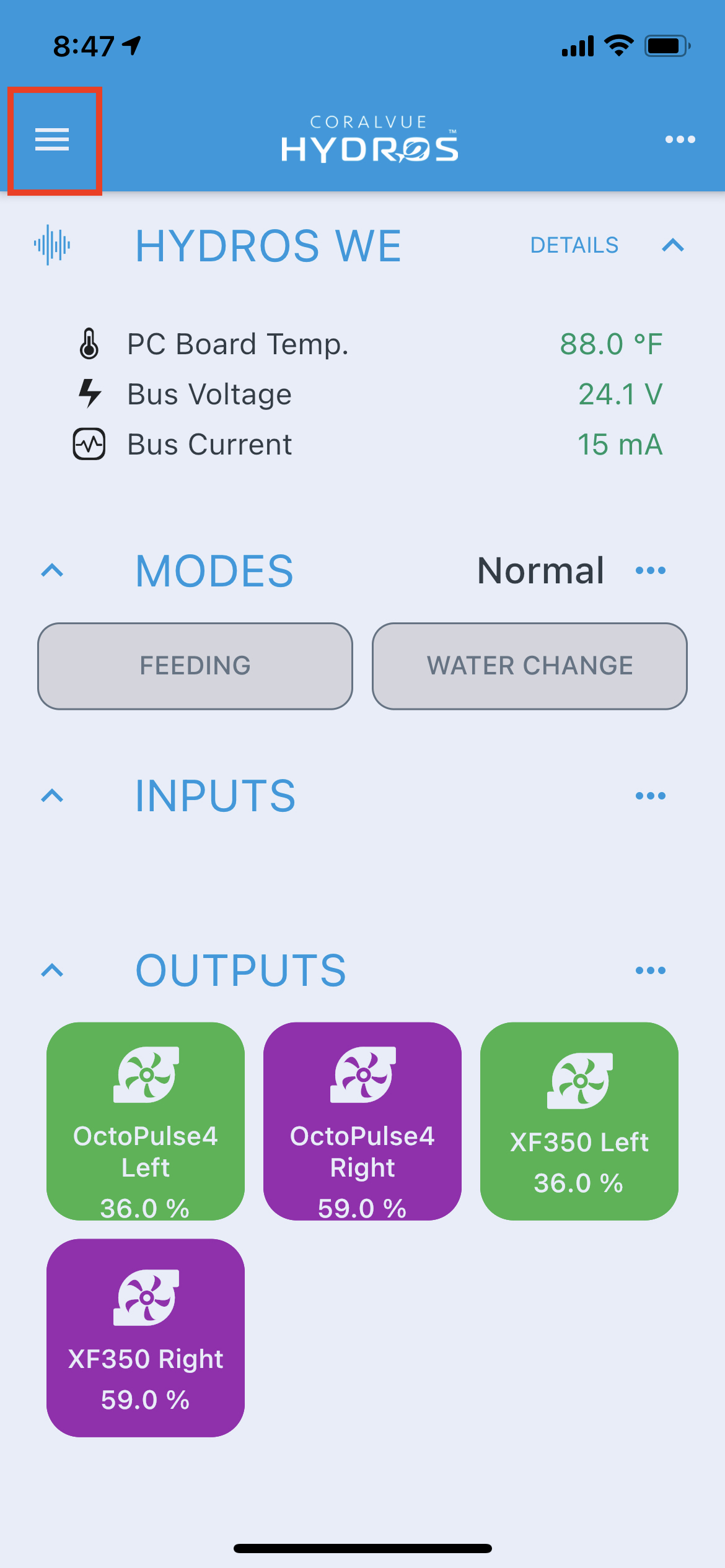Screen dimensions: 725x1568
Task: Open the header overflow menu
Action: click(680, 140)
